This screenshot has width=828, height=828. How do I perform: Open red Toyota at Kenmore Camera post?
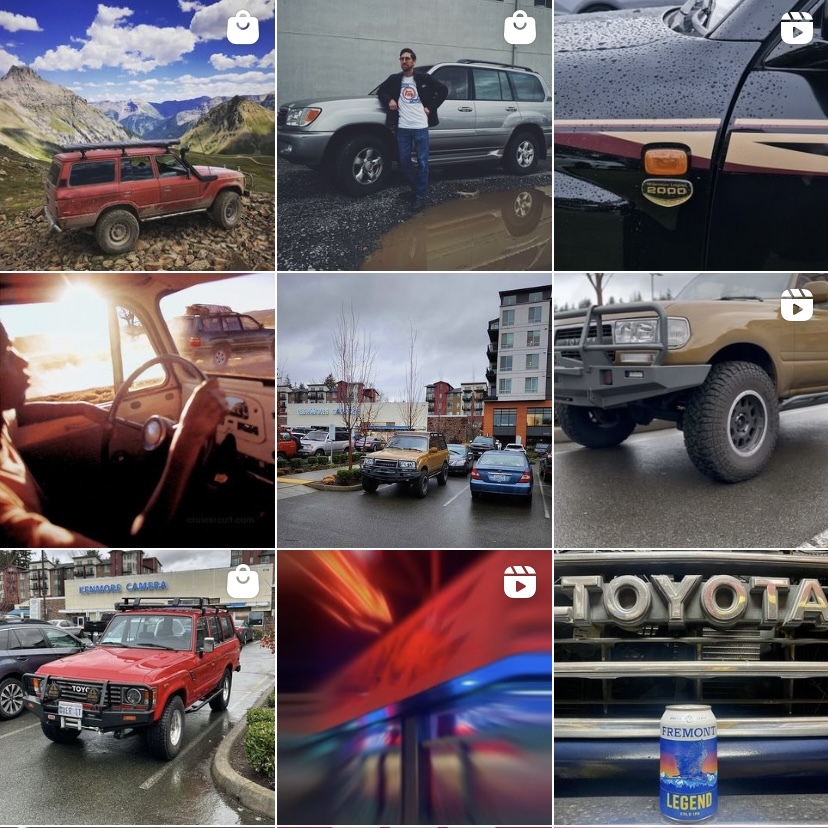[137, 688]
